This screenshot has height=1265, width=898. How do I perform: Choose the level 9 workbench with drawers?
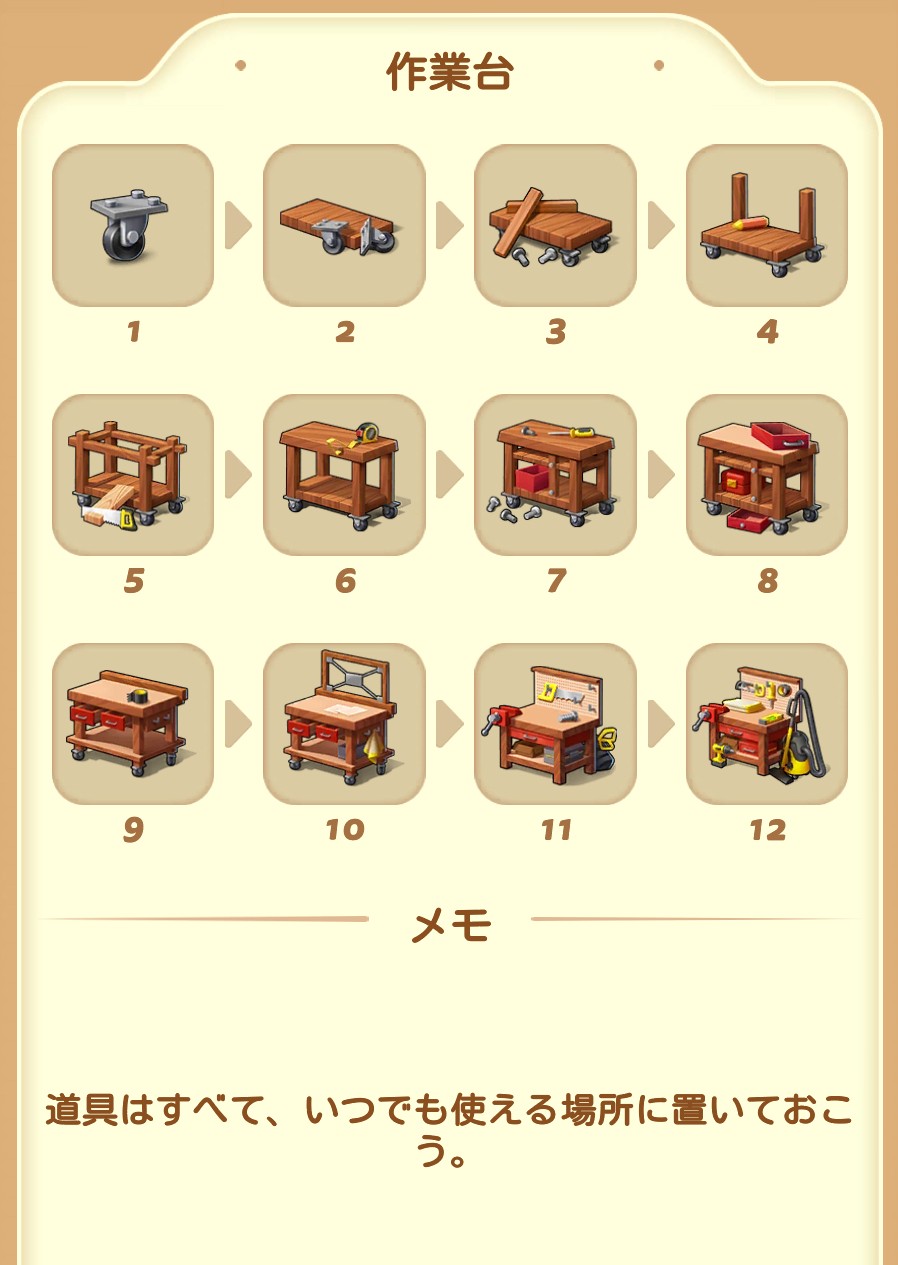point(133,723)
